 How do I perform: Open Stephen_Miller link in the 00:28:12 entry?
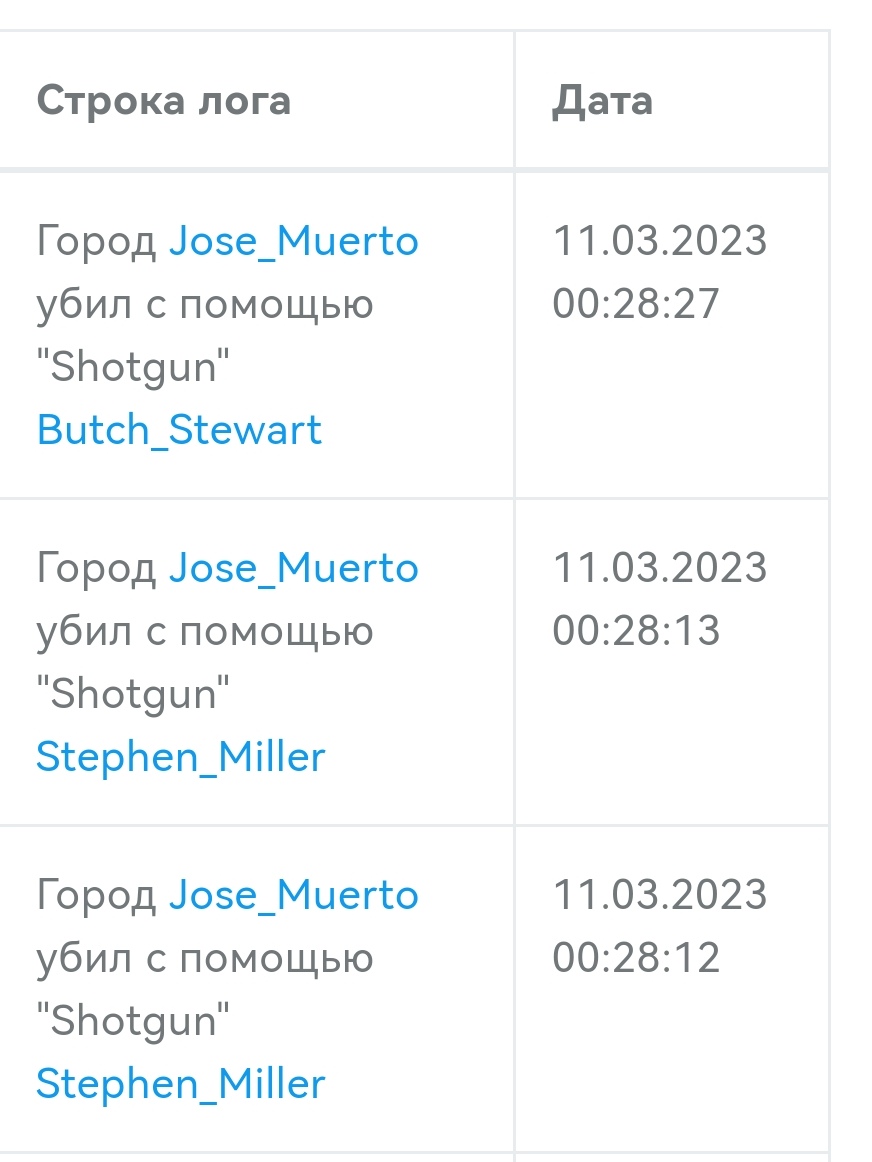pyautogui.click(x=181, y=1084)
